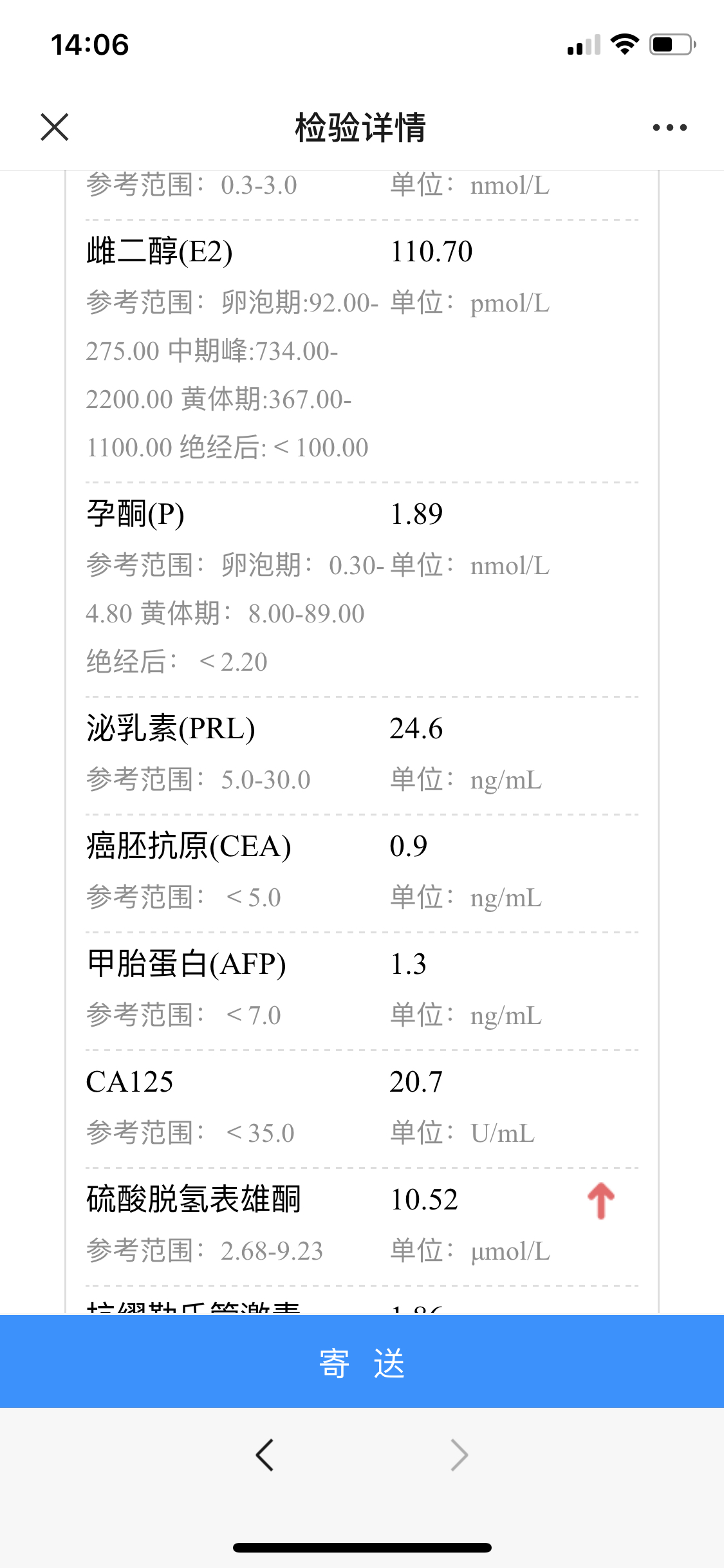
Task: Go forward with the browser forward arrow
Action: [x=459, y=1455]
